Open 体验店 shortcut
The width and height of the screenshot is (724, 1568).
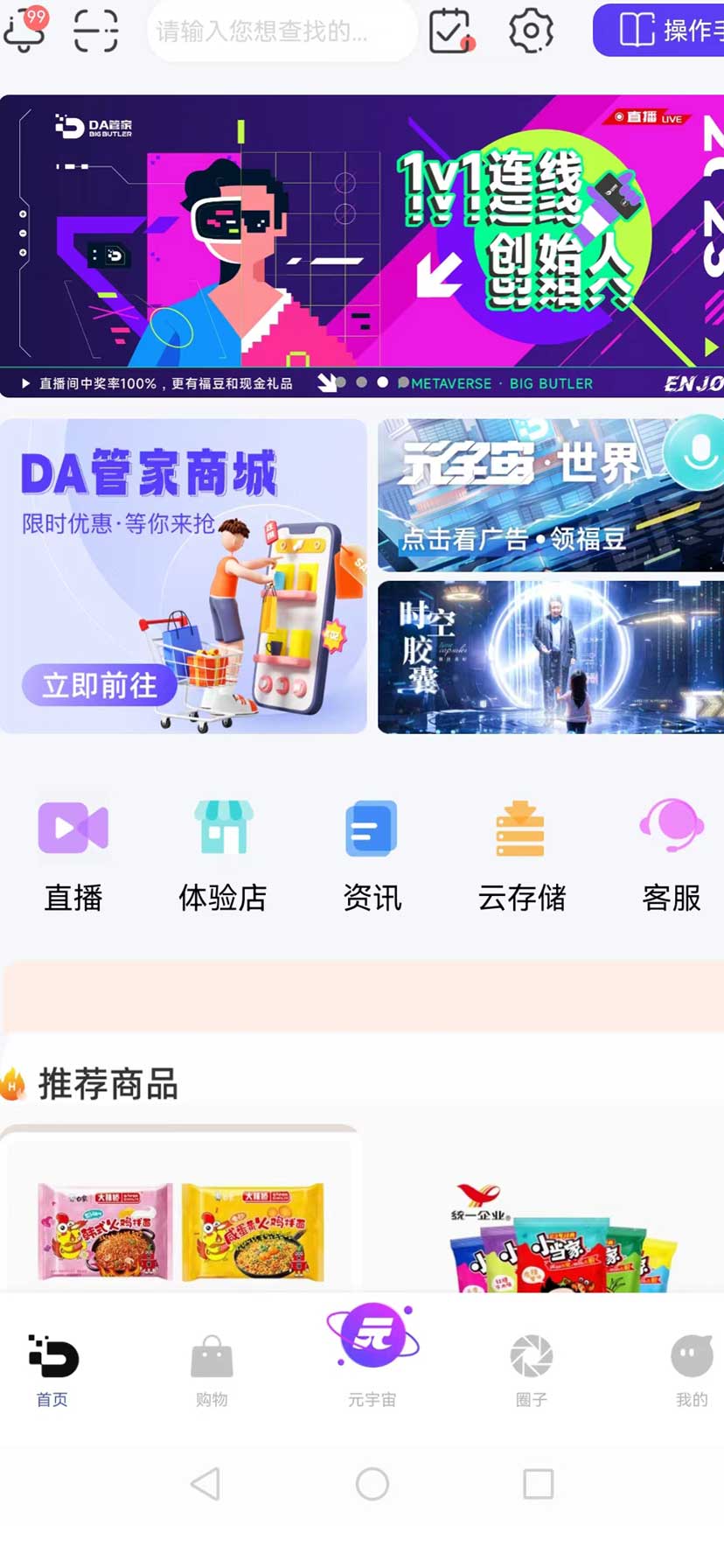(x=223, y=855)
